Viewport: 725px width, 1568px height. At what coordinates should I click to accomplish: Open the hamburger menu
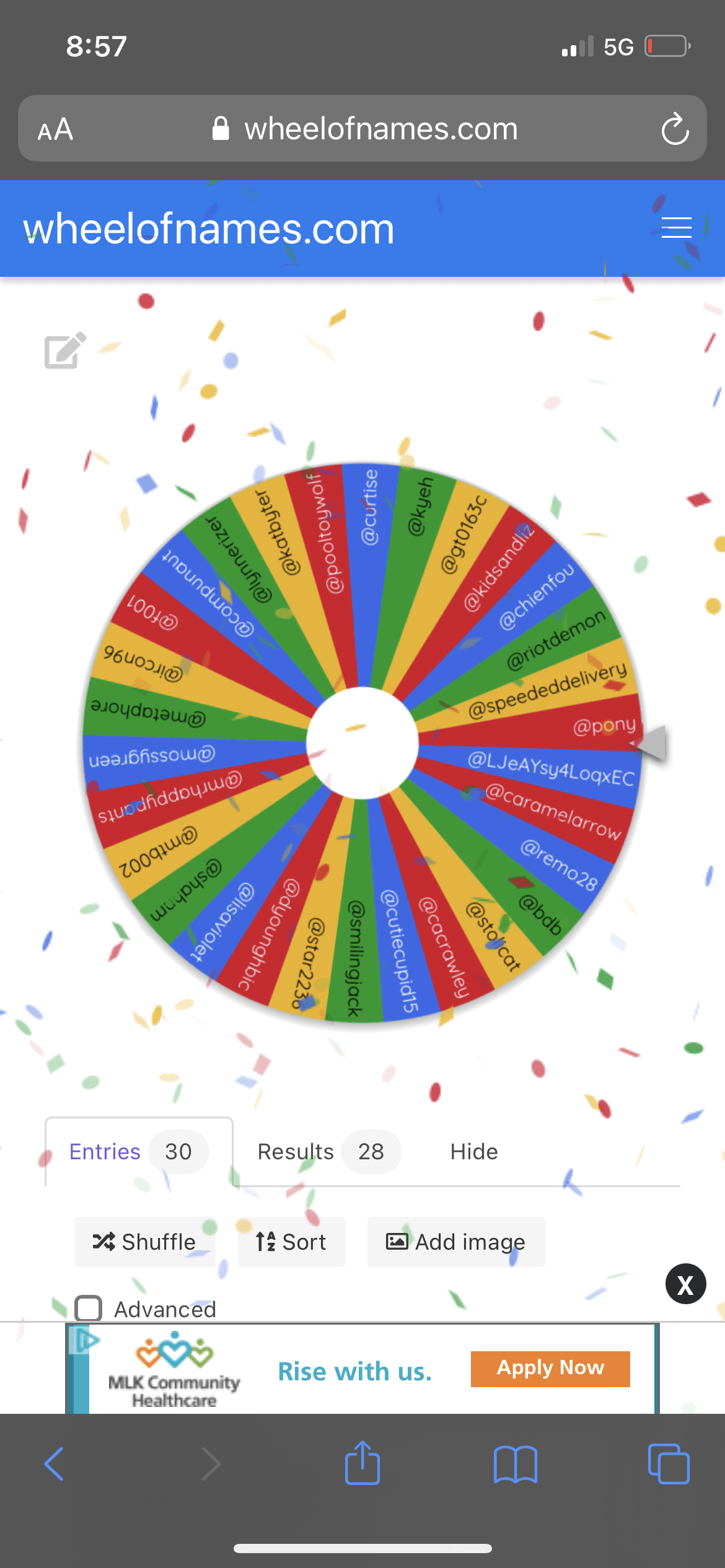676,228
